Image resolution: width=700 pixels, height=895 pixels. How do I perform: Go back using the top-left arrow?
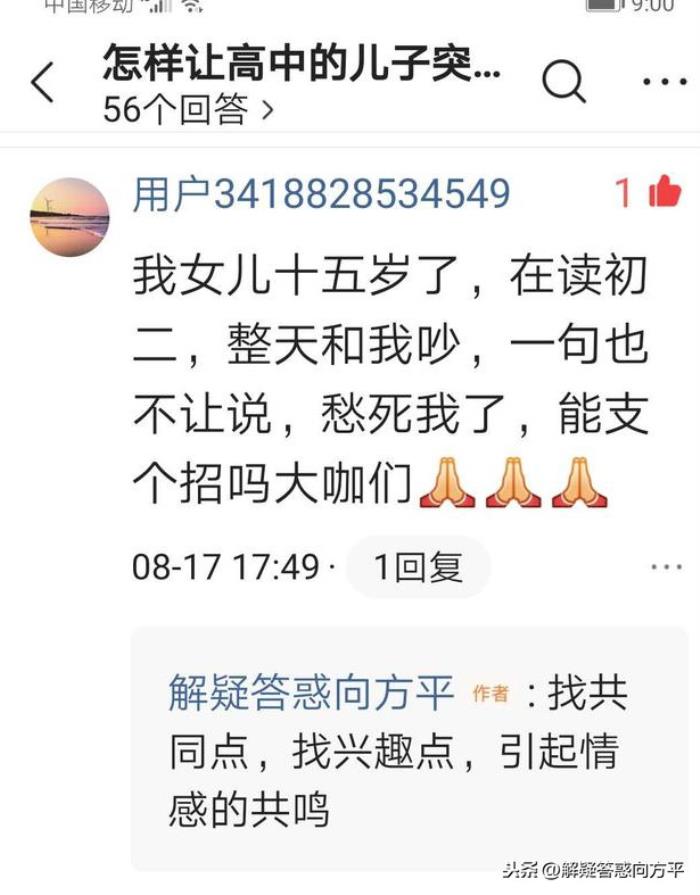[43, 83]
